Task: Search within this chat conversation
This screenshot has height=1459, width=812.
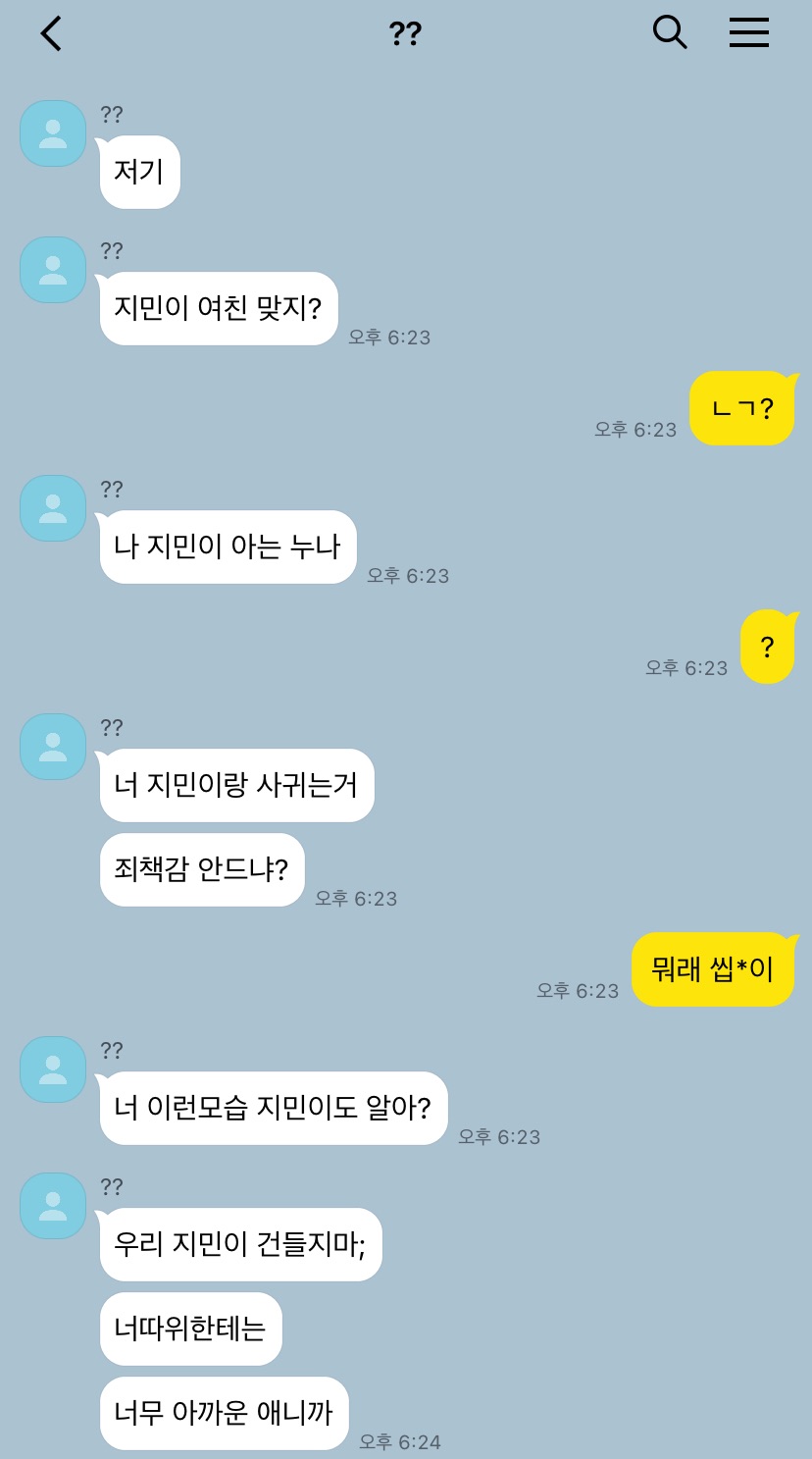Action: point(670,32)
